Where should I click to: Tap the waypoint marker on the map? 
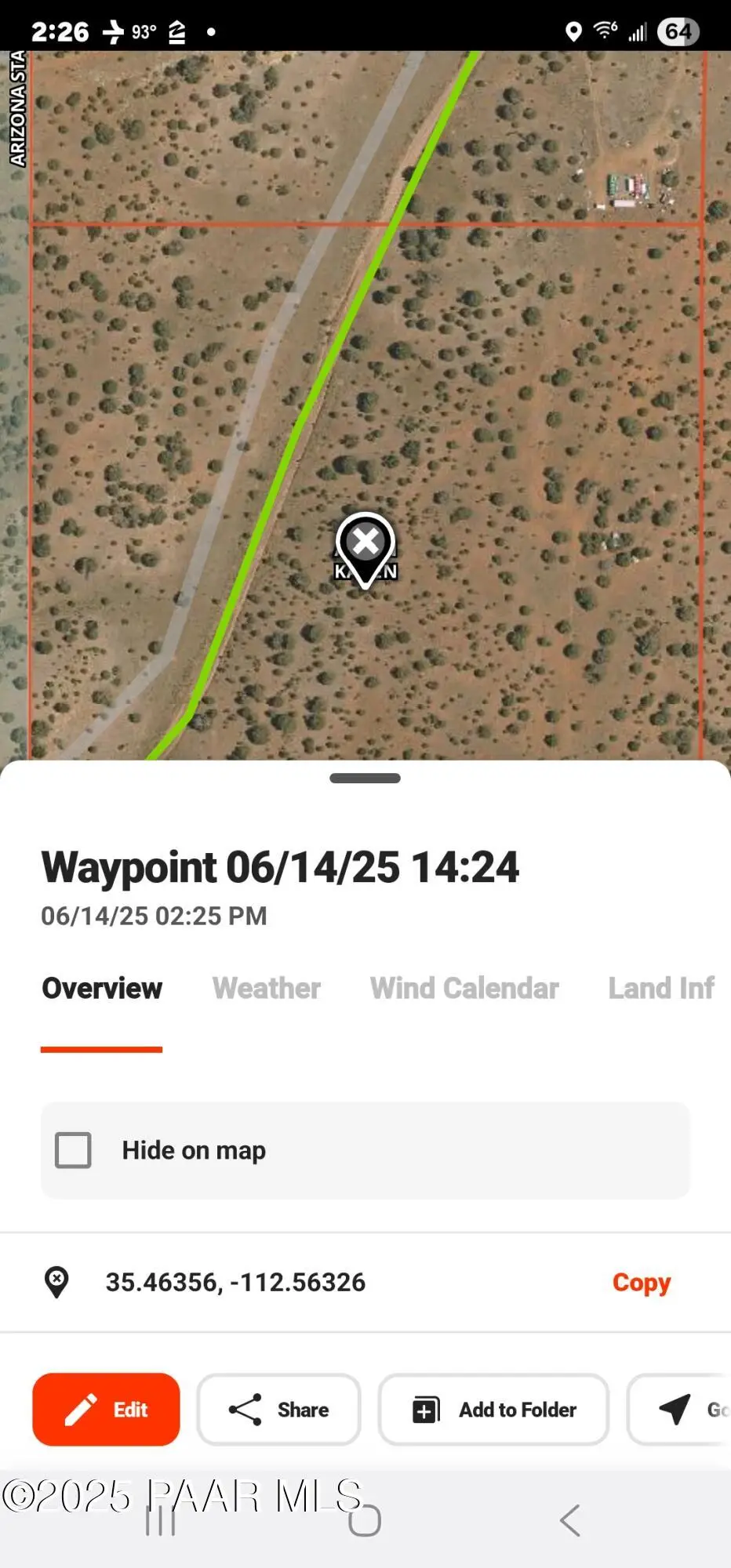365,546
